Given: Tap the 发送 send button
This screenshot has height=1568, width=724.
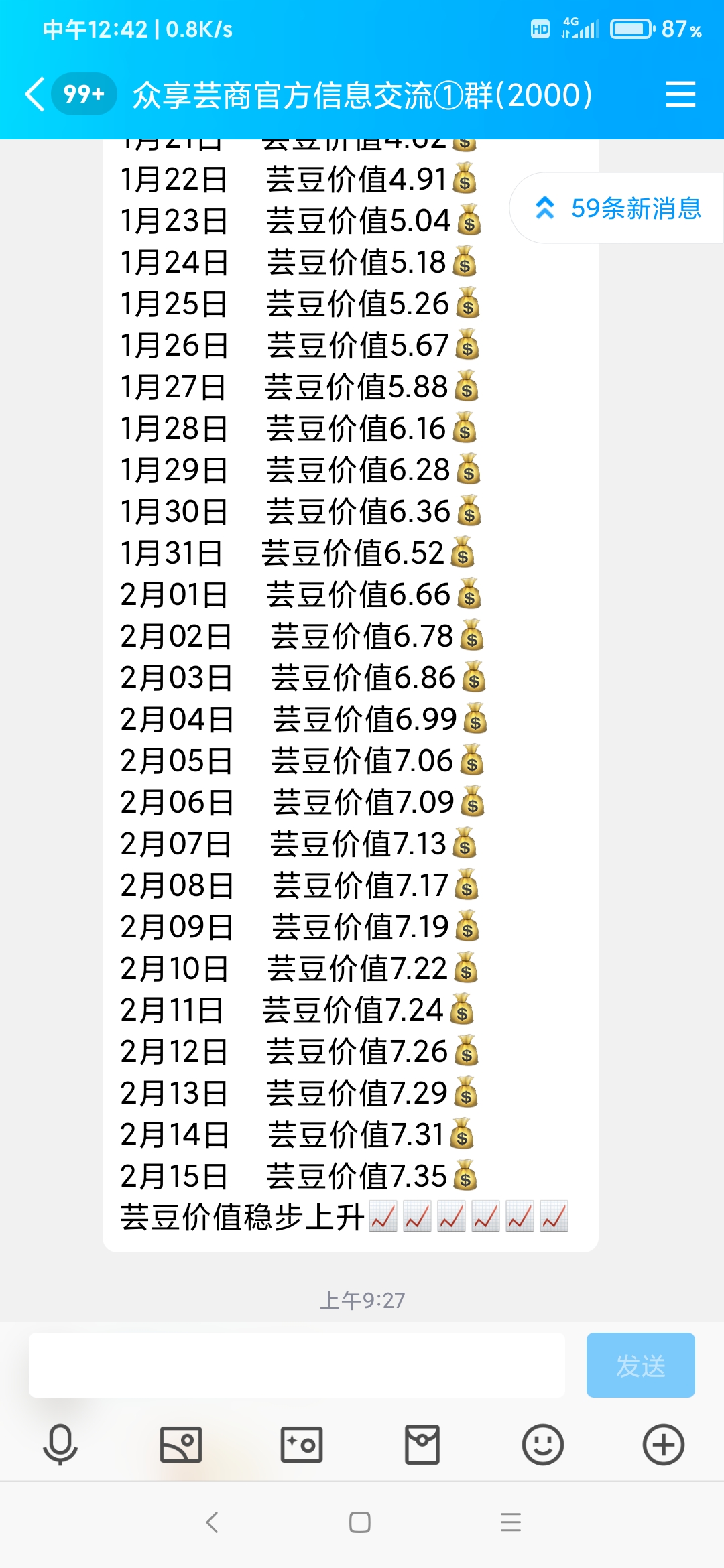Looking at the screenshot, I should [640, 1365].
